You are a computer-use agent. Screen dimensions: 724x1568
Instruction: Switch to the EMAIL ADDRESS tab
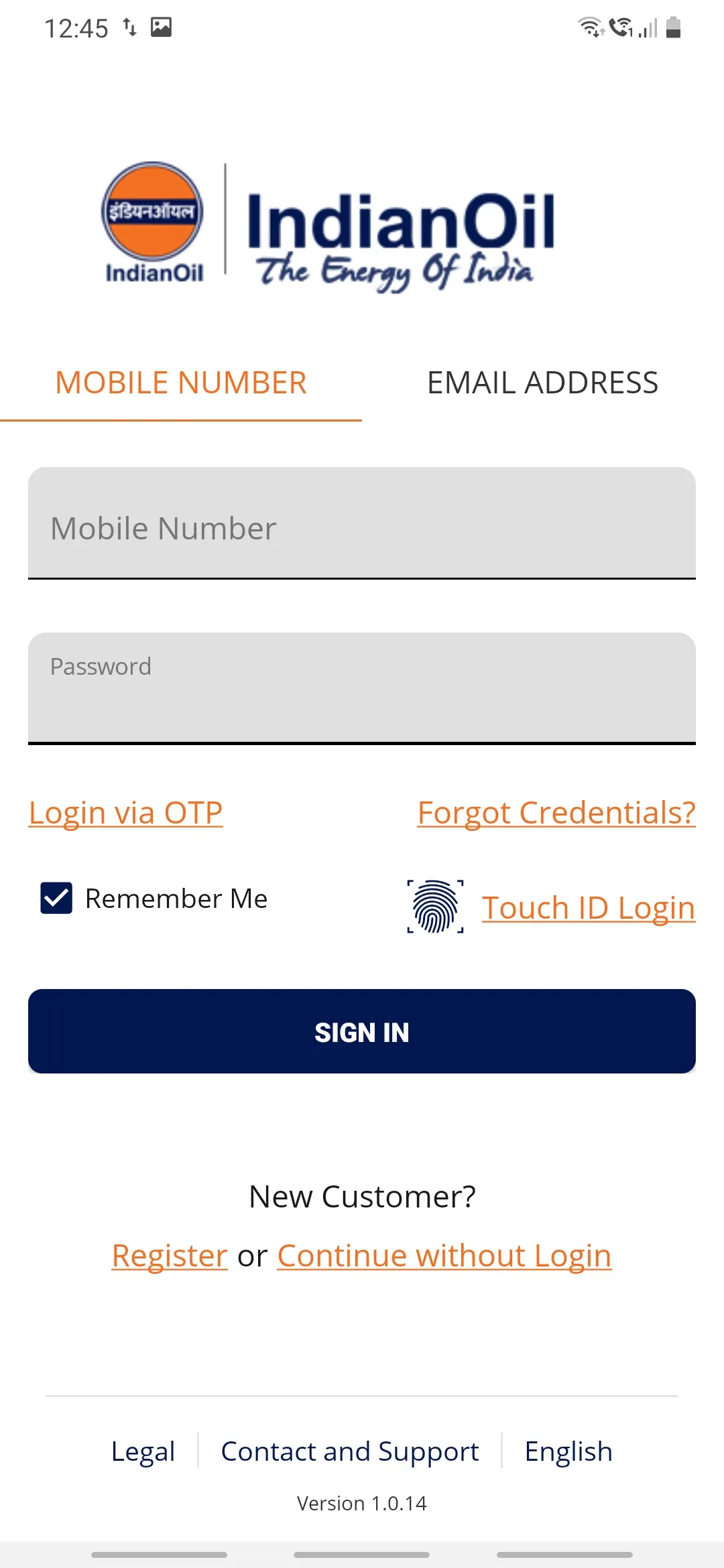point(543,383)
